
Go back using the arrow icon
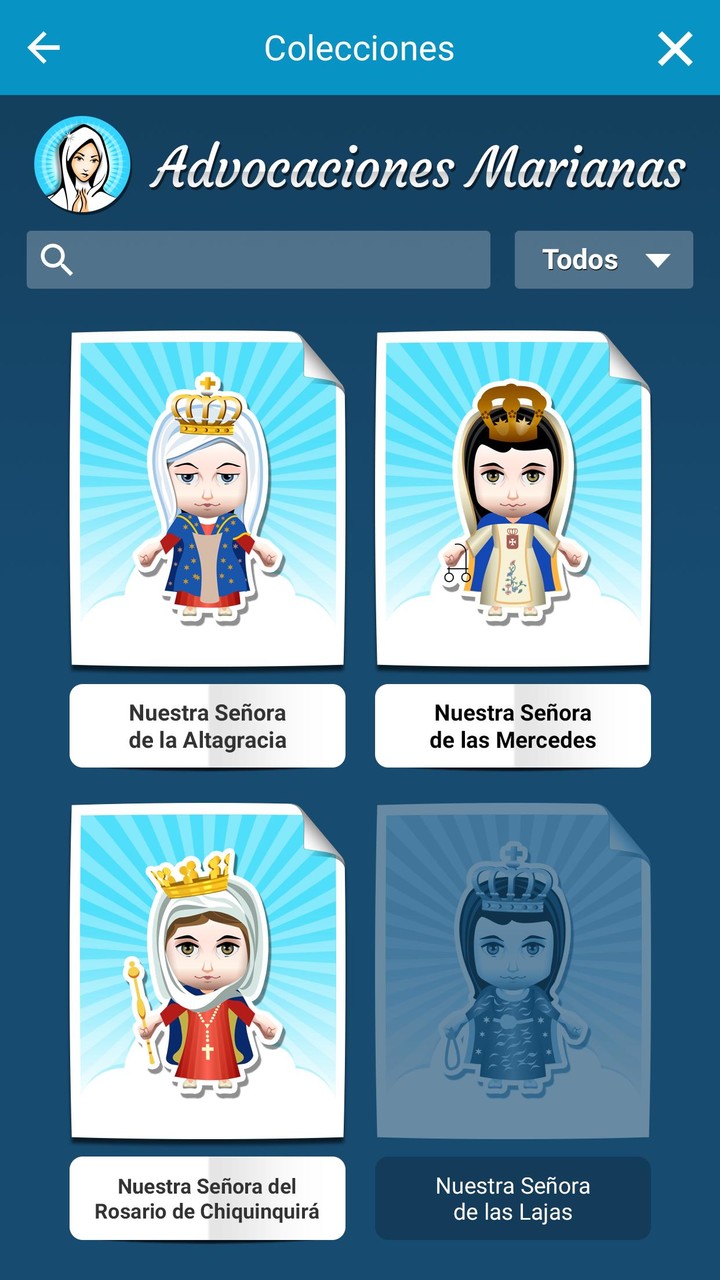click(x=43, y=47)
